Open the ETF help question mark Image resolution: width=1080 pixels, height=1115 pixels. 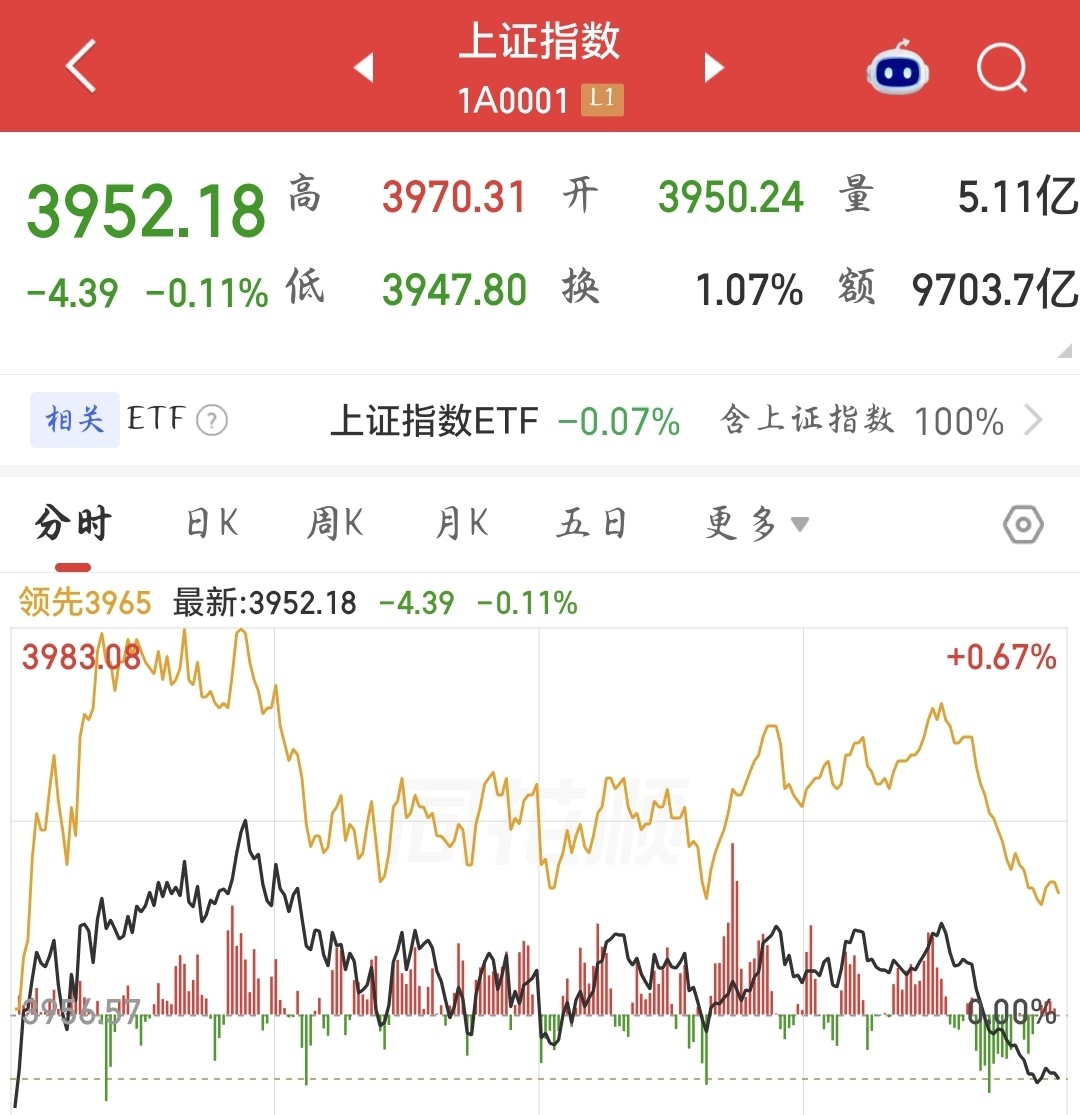pos(212,420)
